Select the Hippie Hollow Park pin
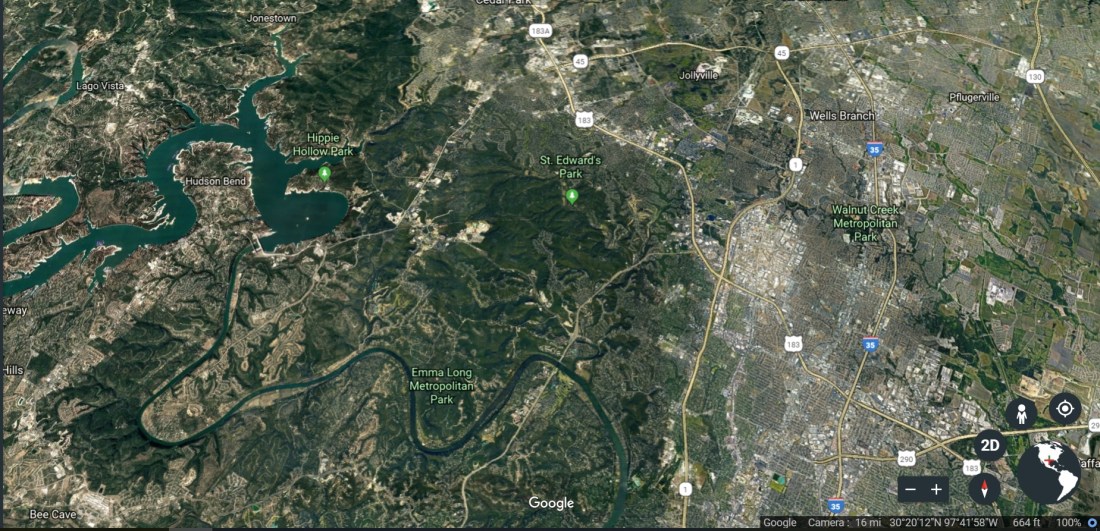Viewport: 1100px width, 531px height. point(325,174)
